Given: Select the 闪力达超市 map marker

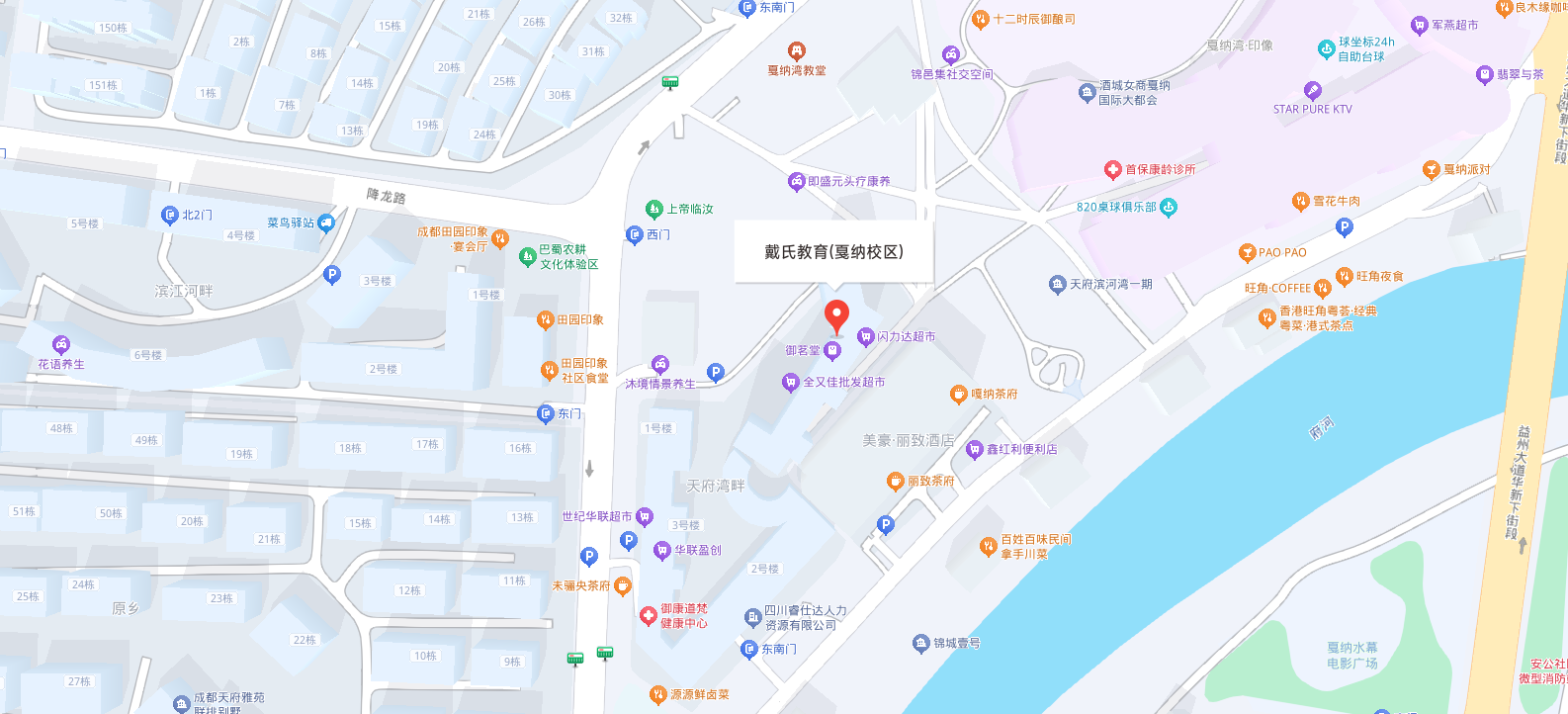Looking at the screenshot, I should tap(866, 337).
